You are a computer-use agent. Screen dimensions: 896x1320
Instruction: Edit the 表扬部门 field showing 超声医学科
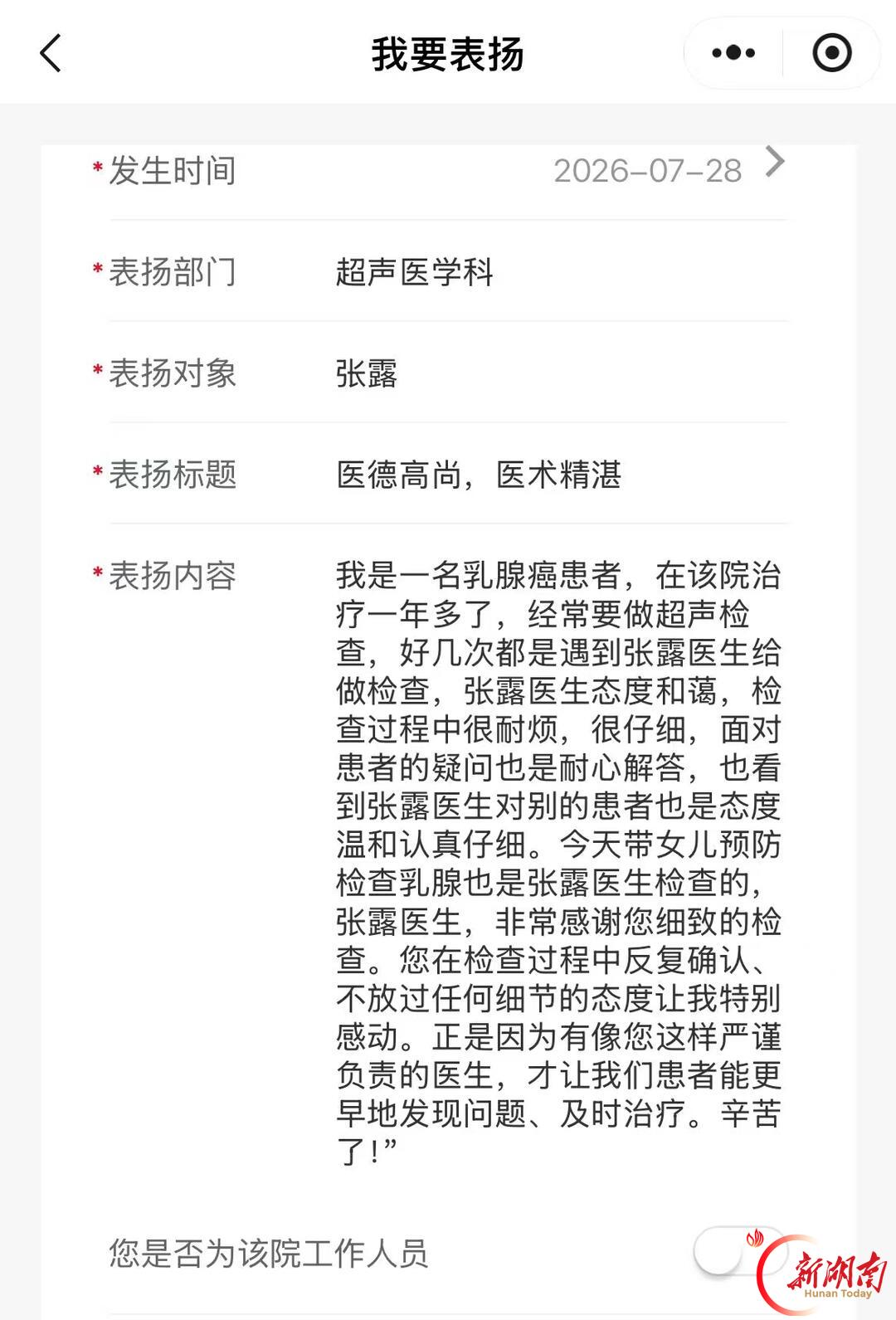point(561,272)
